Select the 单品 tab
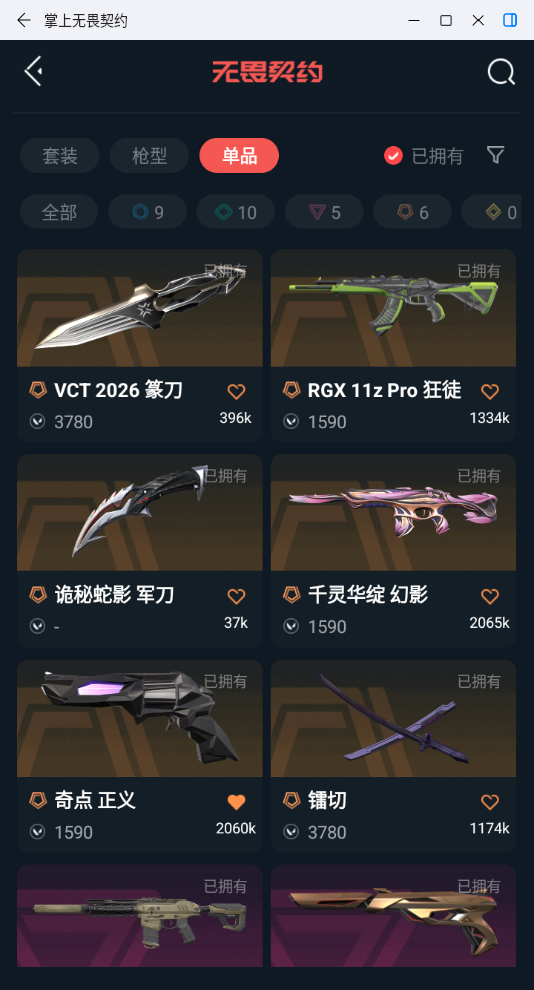This screenshot has height=990, width=534. pos(239,155)
